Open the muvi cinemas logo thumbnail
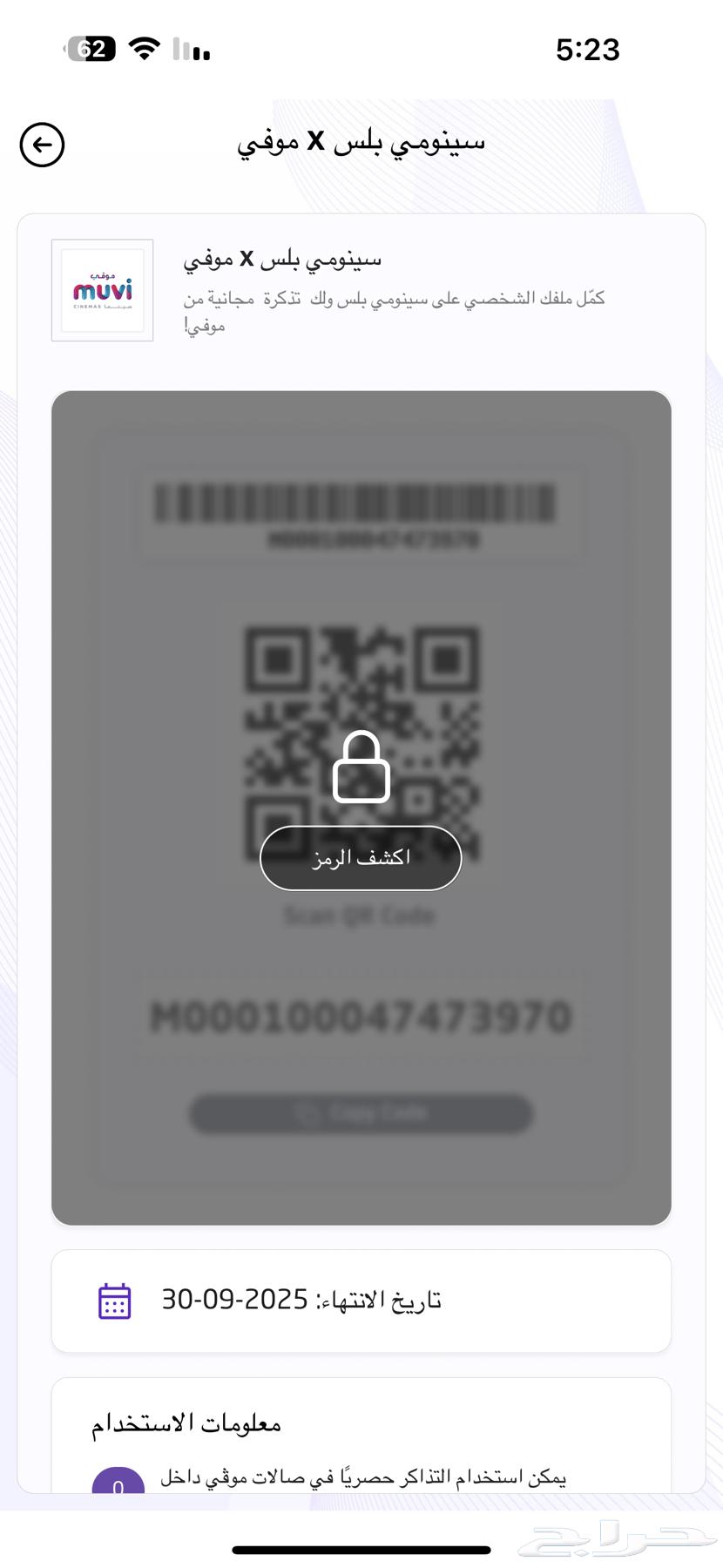723x1568 pixels. point(102,289)
